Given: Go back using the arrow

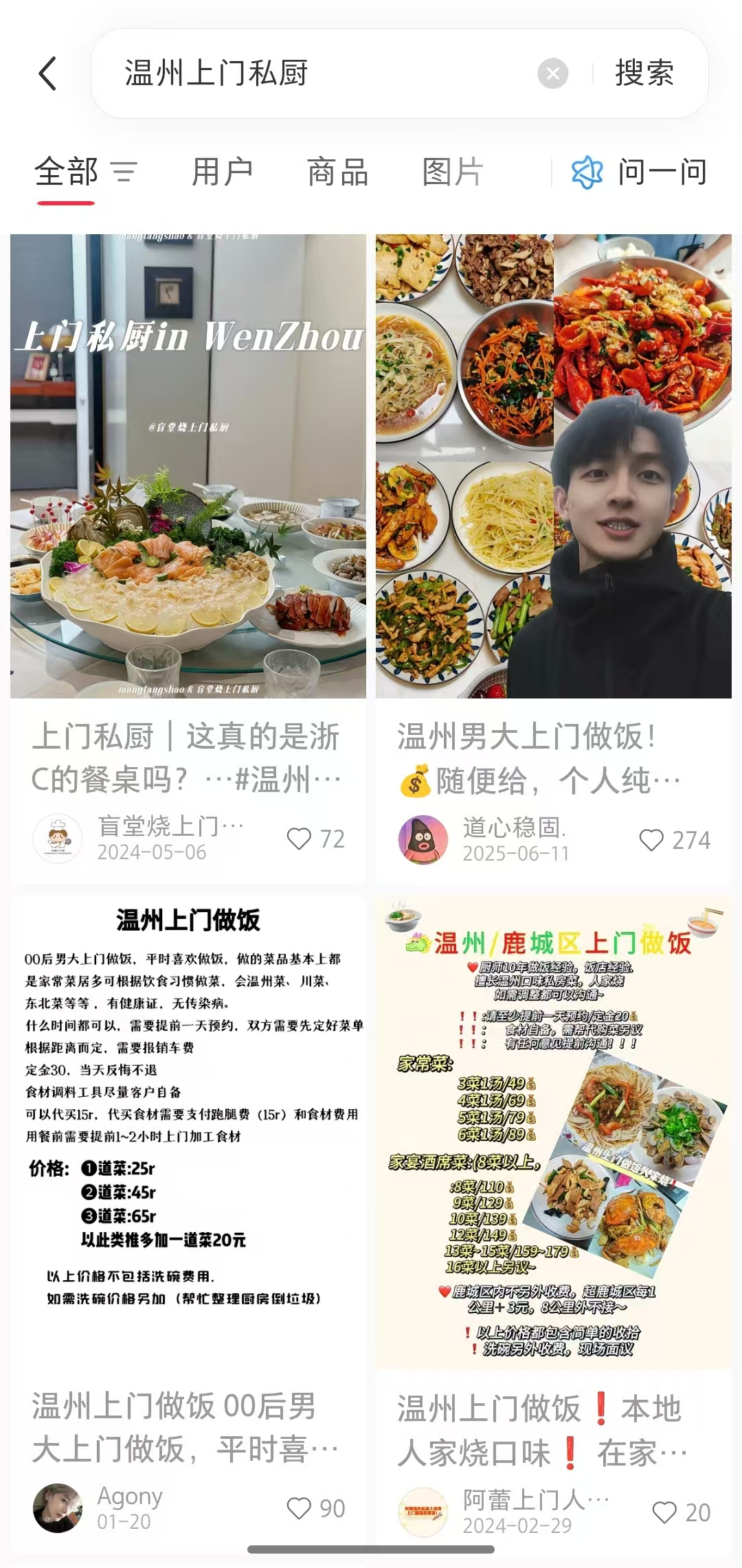Looking at the screenshot, I should coord(47,73).
